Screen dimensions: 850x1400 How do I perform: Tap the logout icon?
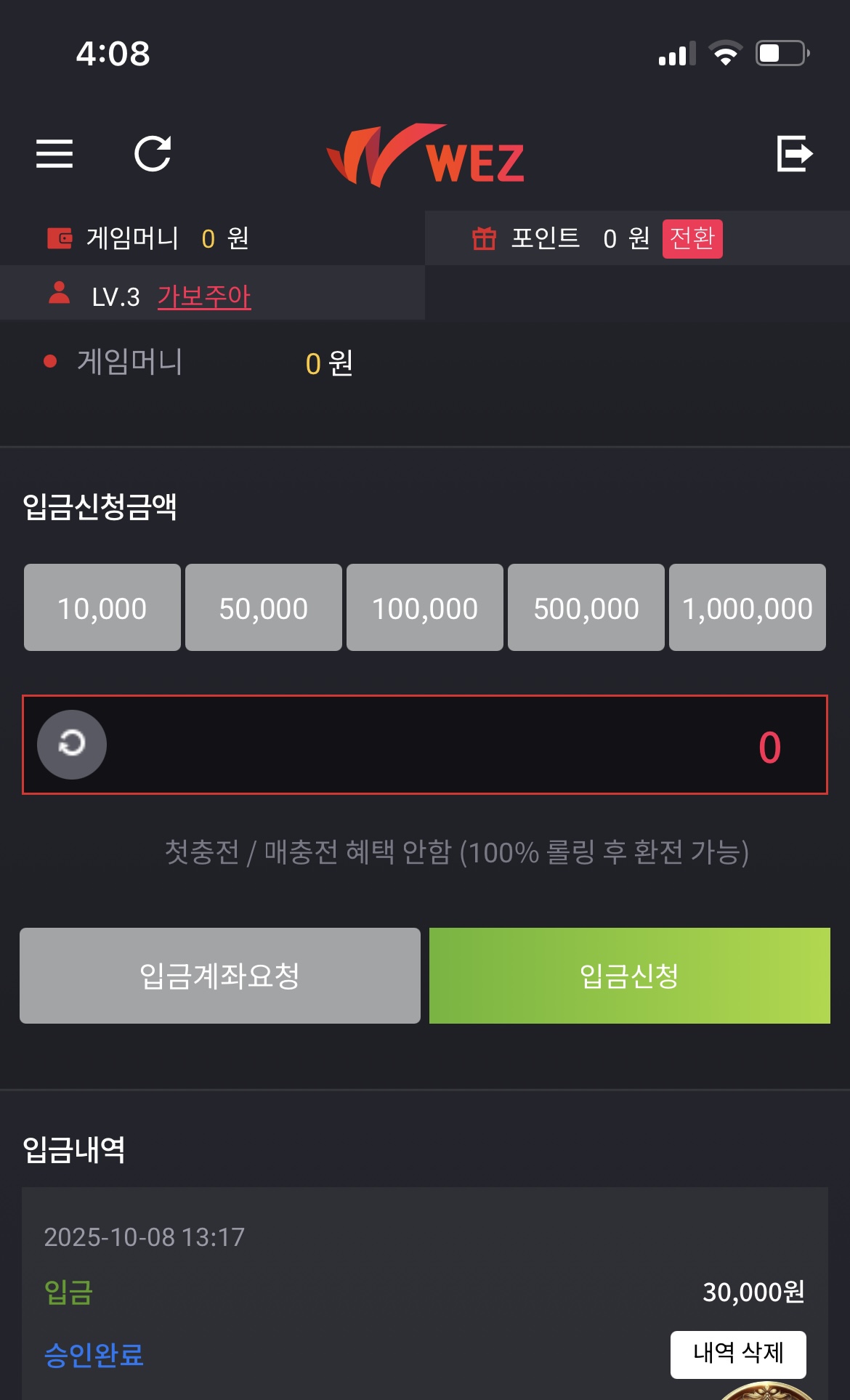(x=794, y=153)
